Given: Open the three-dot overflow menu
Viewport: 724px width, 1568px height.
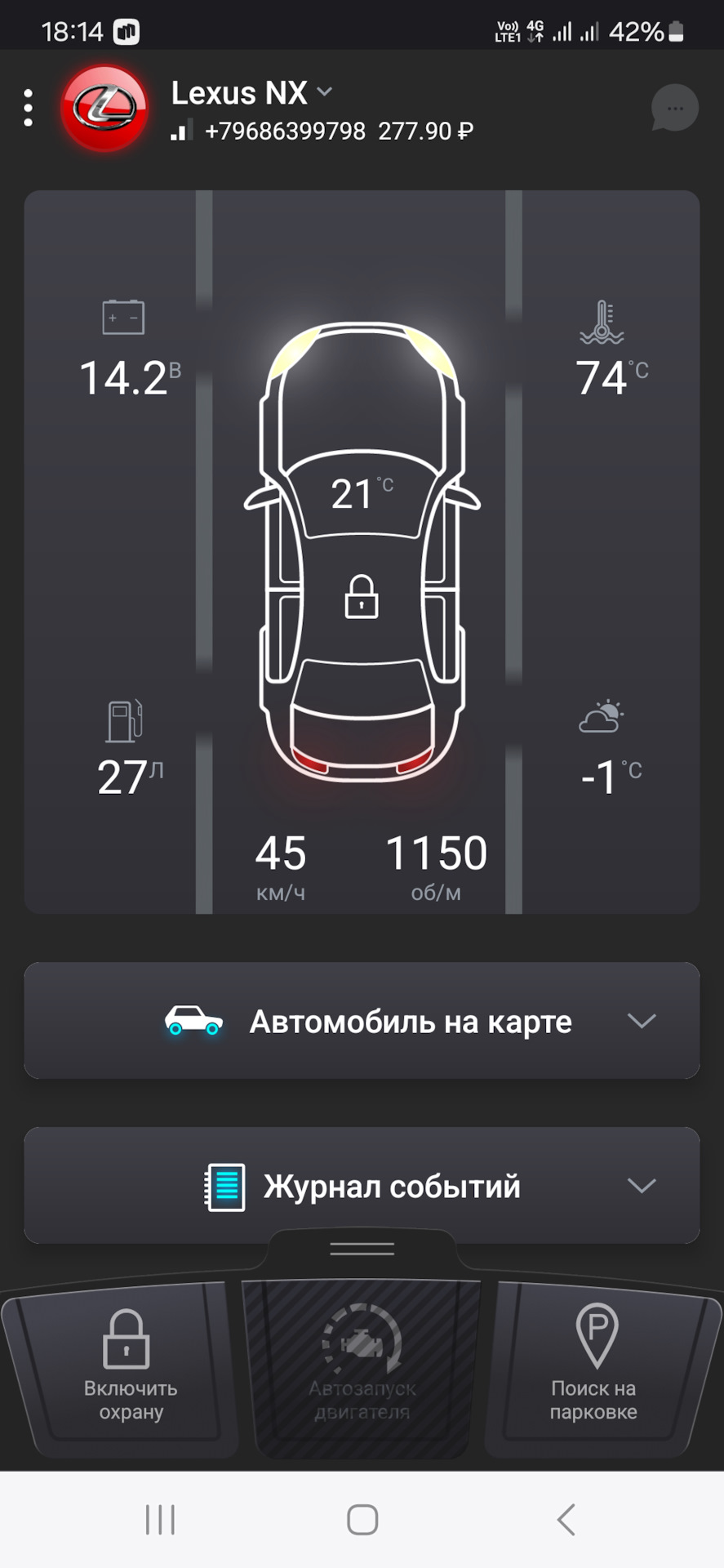Looking at the screenshot, I should pos(29,108).
